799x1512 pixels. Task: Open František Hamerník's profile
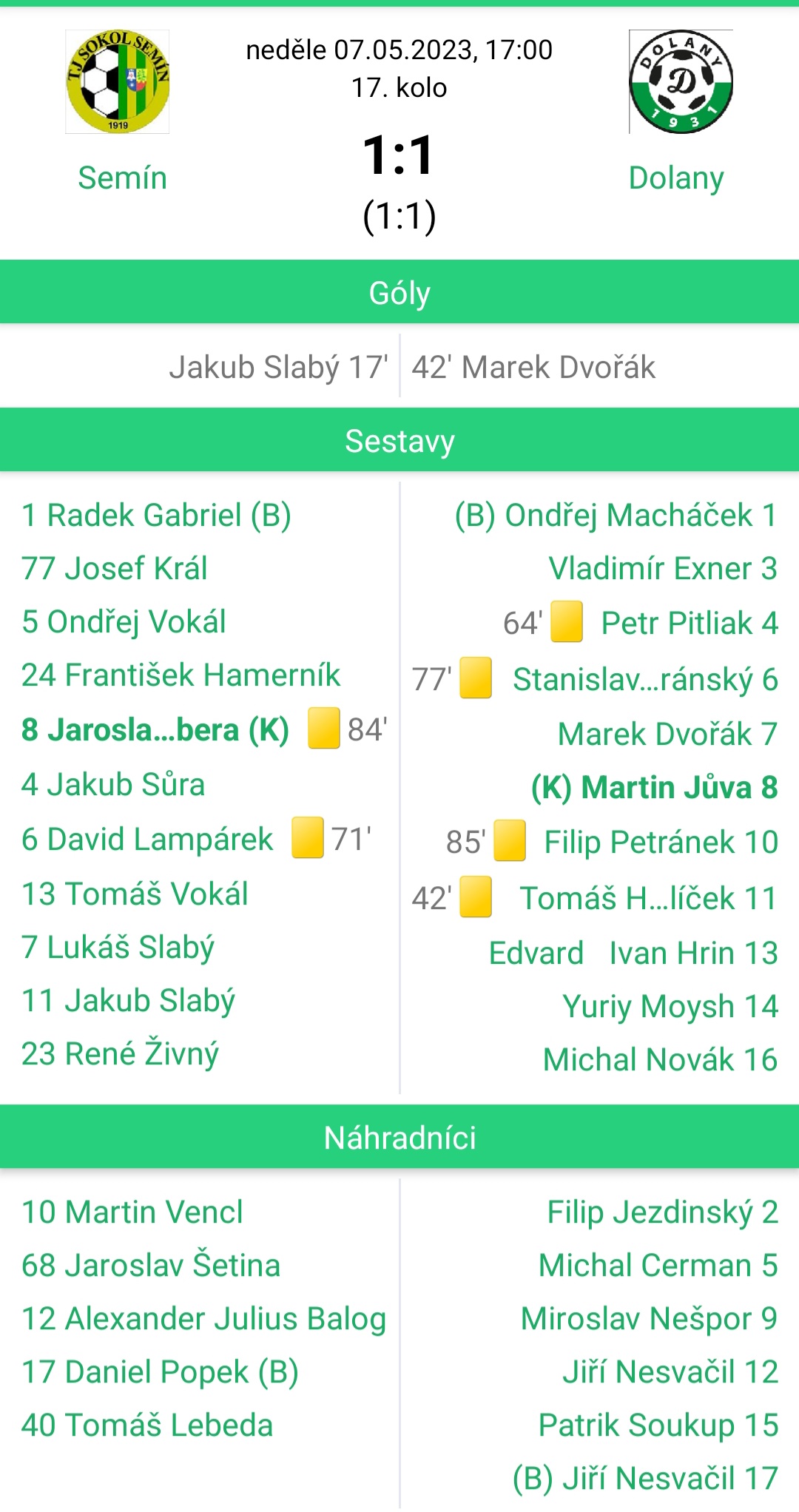(x=181, y=675)
